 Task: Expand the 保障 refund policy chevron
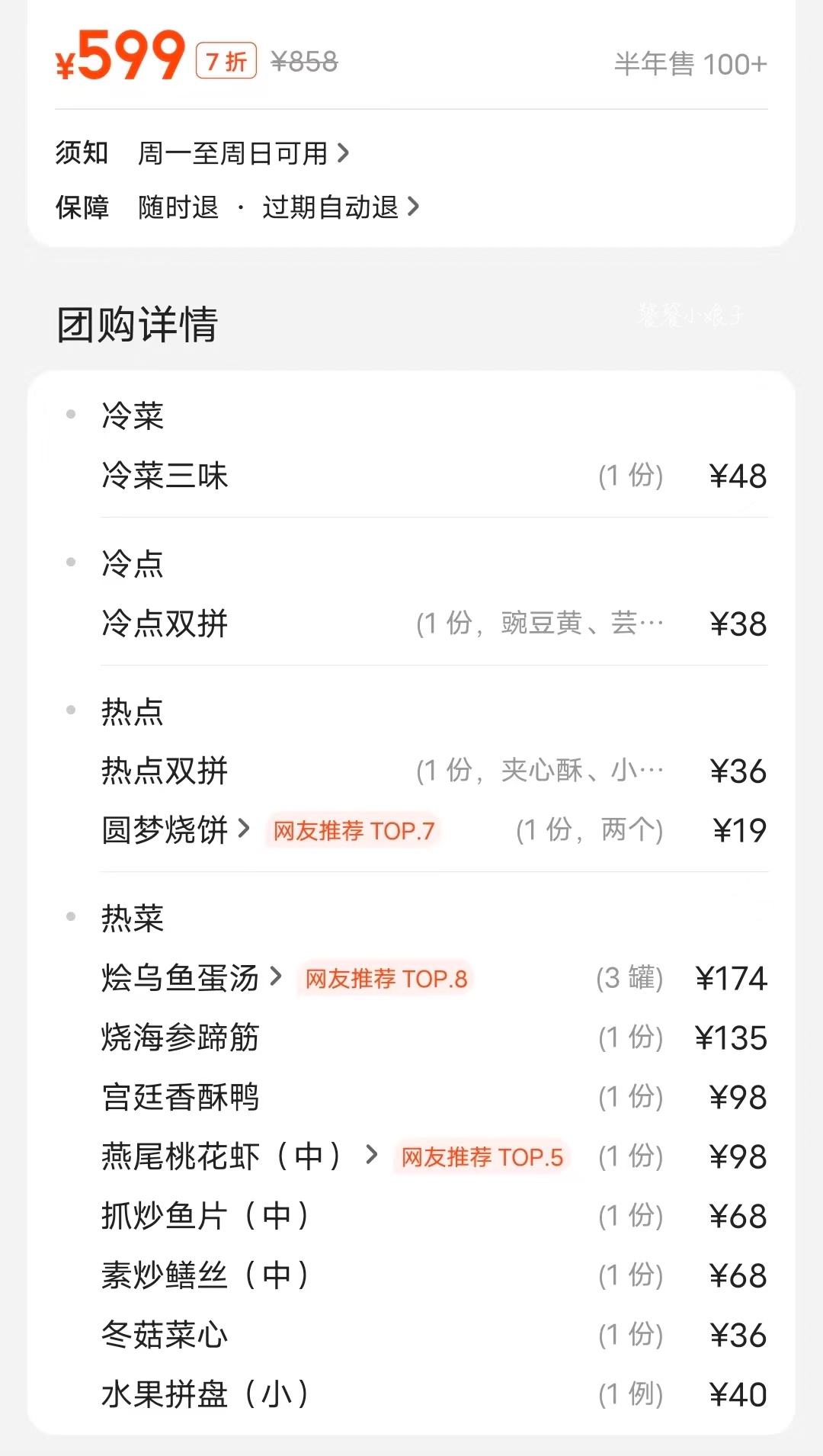415,207
